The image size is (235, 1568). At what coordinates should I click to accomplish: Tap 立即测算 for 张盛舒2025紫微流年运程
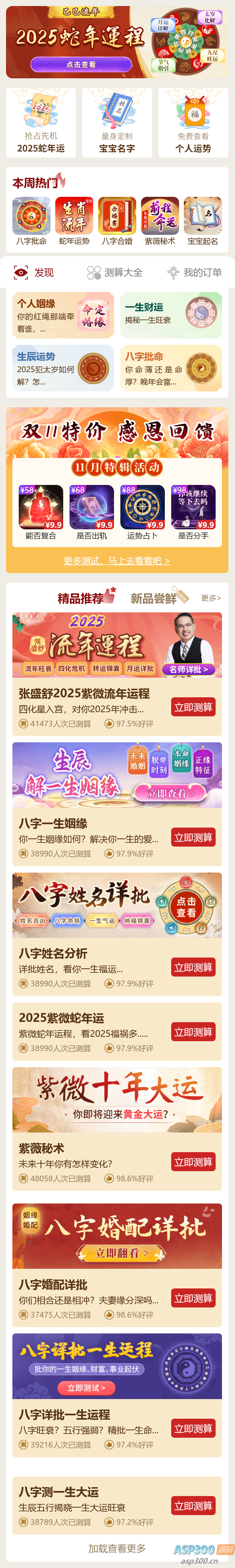(193, 707)
